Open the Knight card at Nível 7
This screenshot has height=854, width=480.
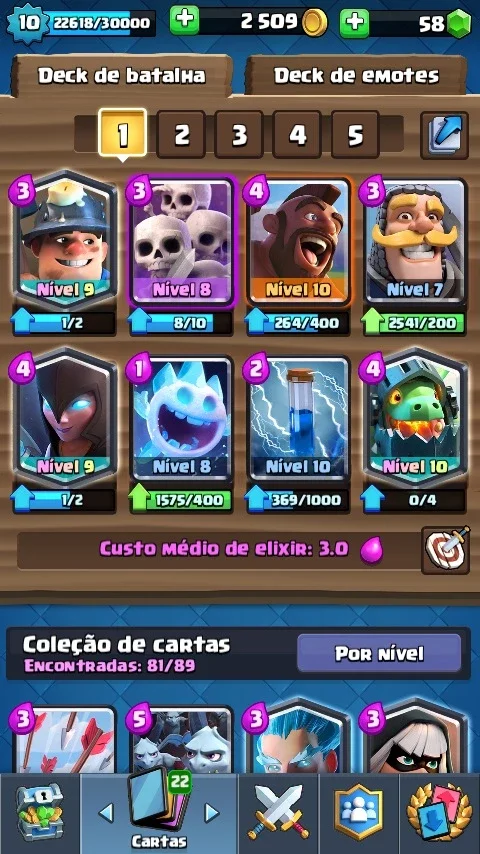pyautogui.click(x=416, y=241)
